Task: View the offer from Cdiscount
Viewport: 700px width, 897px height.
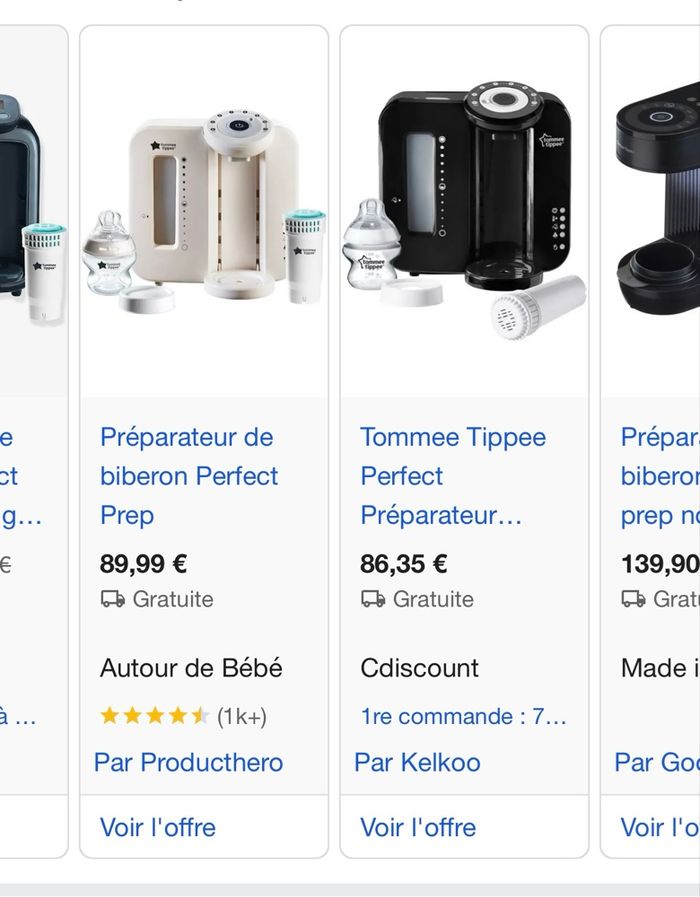Action: click(x=418, y=827)
